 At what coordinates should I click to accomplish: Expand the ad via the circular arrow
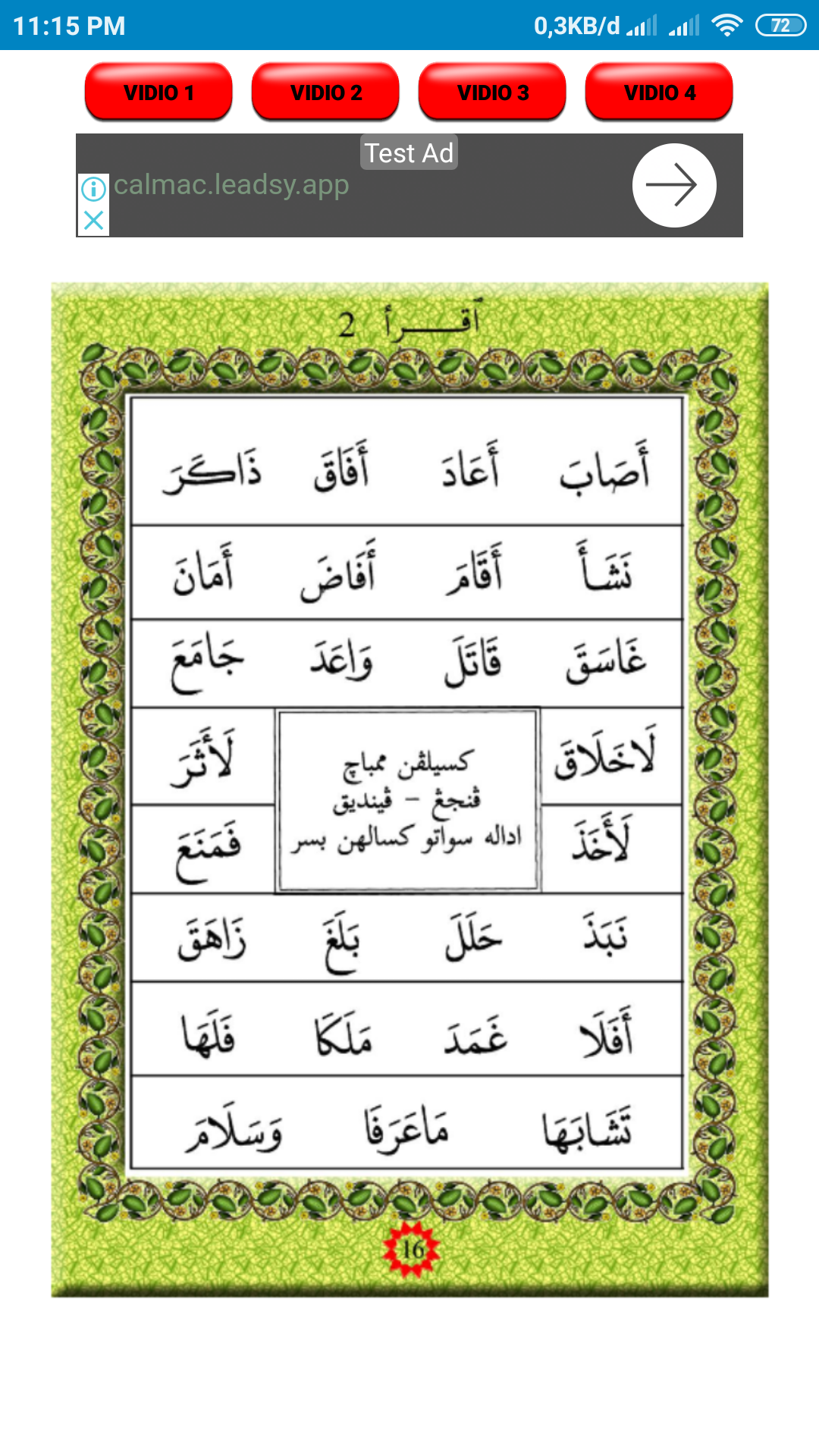point(673,184)
